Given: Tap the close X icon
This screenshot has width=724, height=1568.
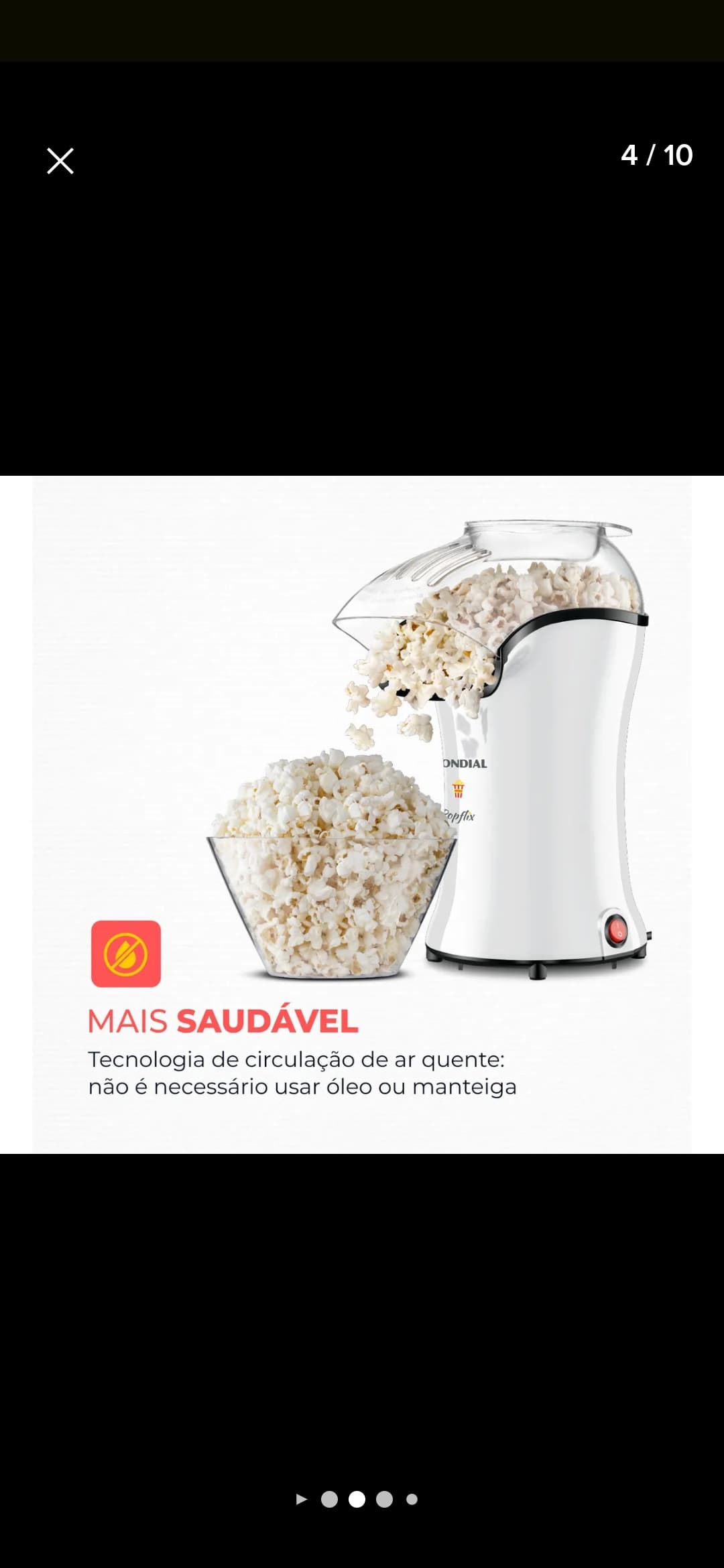Looking at the screenshot, I should pyautogui.click(x=60, y=161).
